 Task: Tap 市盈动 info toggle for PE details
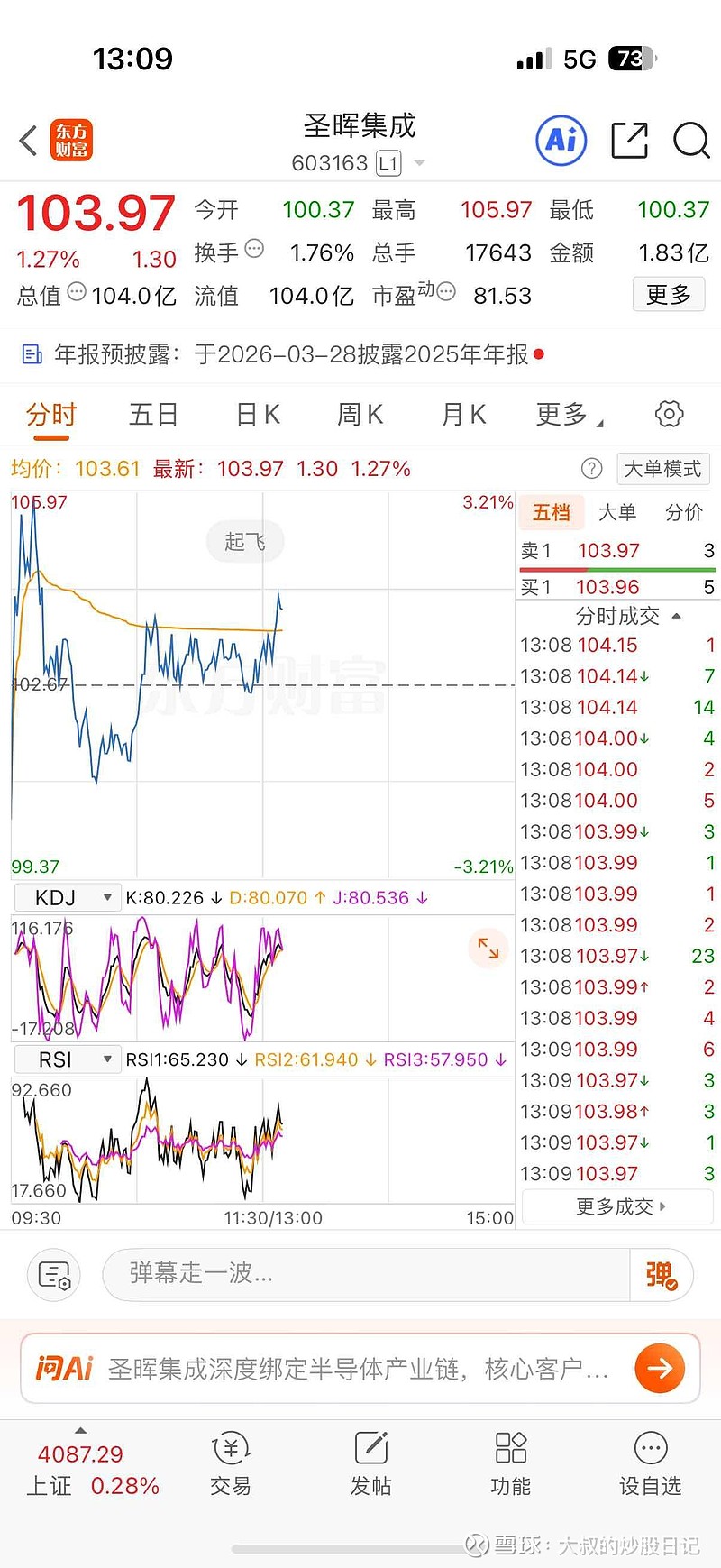pyautogui.click(x=443, y=292)
